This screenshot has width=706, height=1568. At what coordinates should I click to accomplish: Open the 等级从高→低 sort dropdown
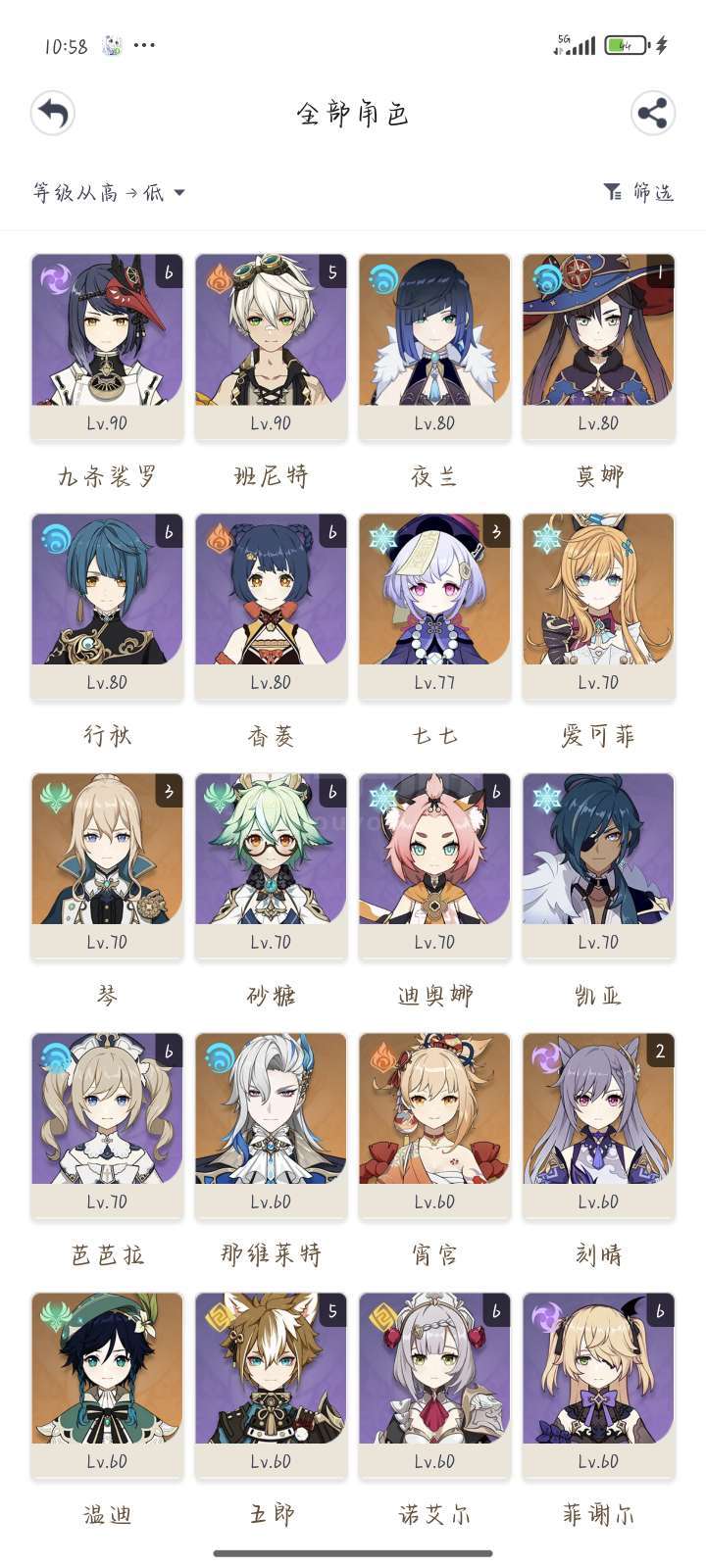pos(108,192)
